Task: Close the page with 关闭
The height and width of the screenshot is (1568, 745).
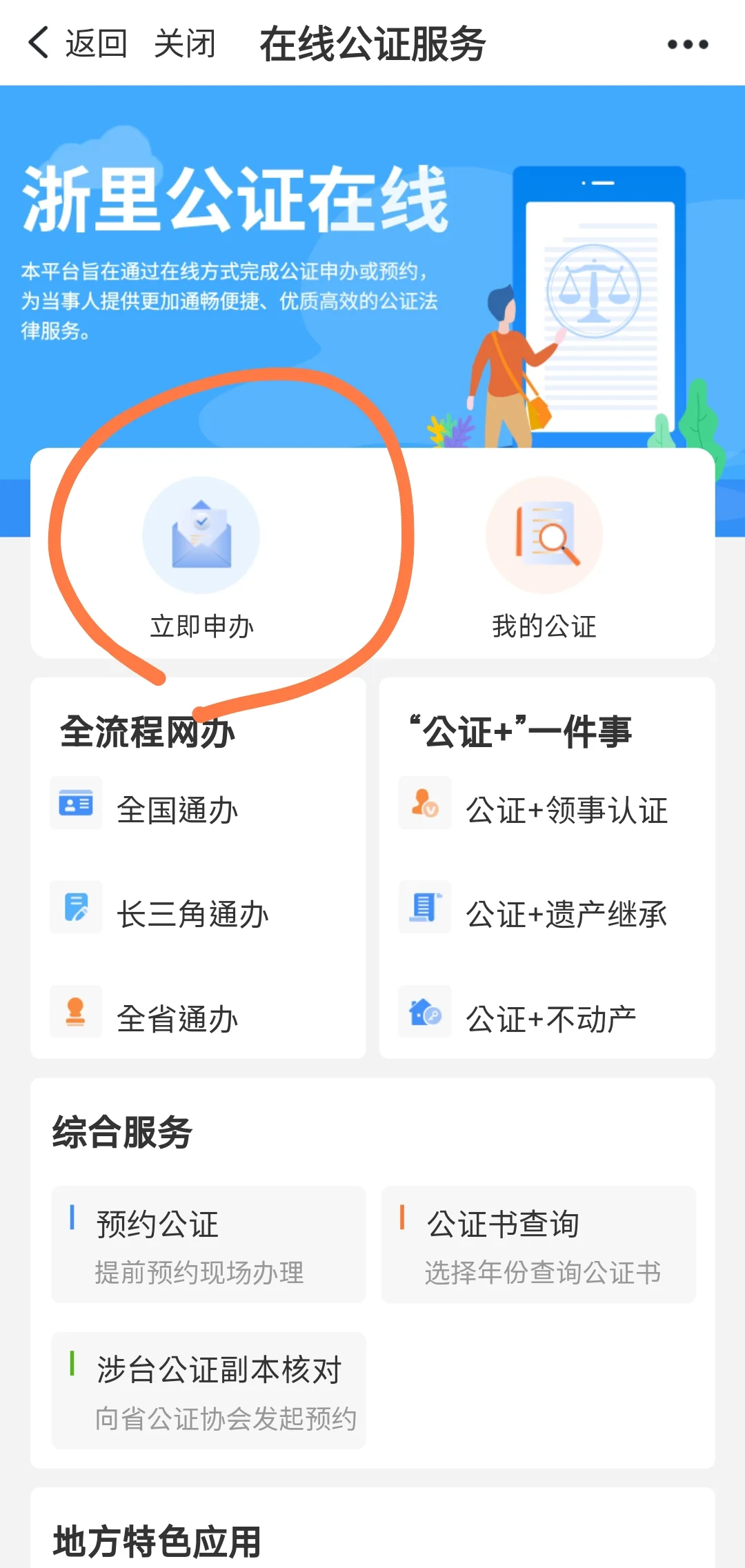Action: [x=184, y=43]
